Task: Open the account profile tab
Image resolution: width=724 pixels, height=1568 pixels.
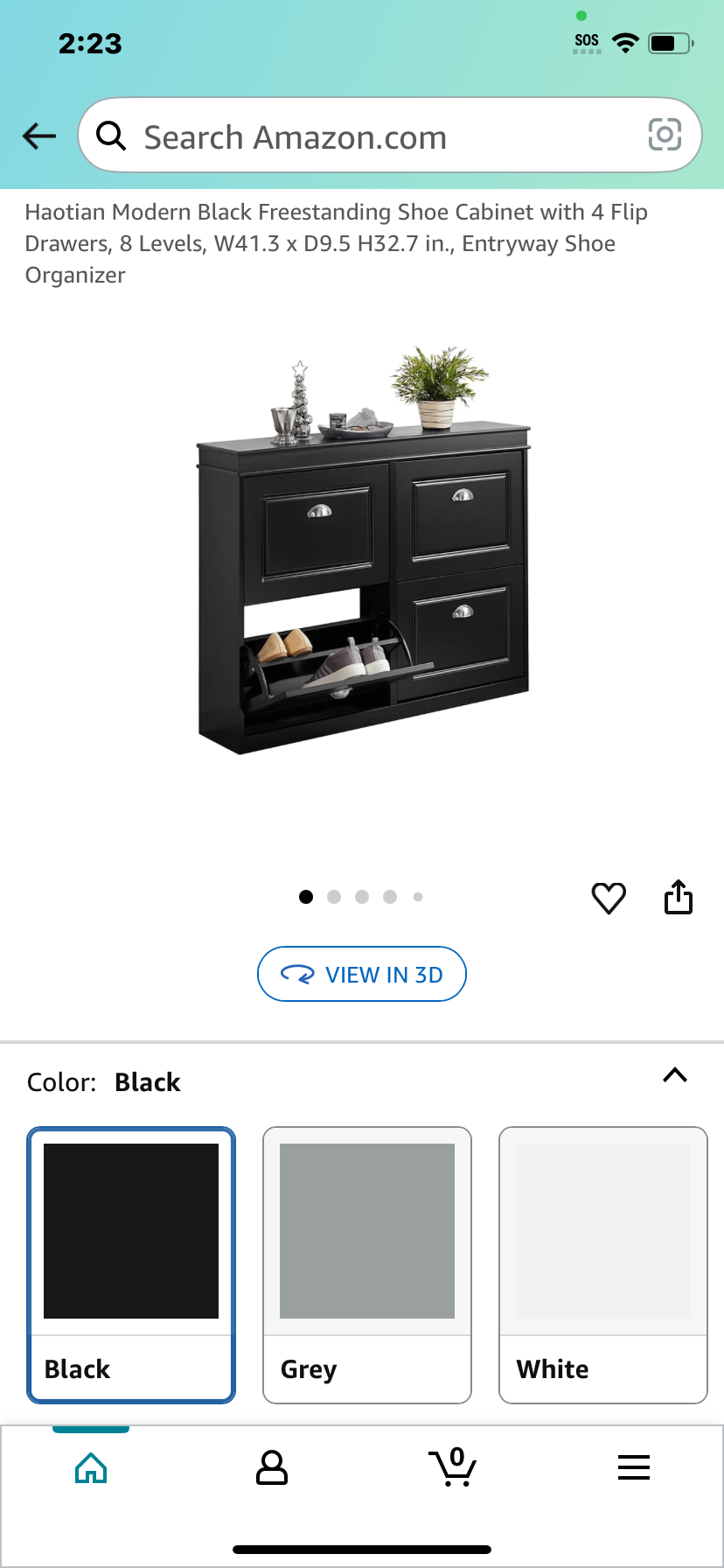Action: pos(272,1467)
